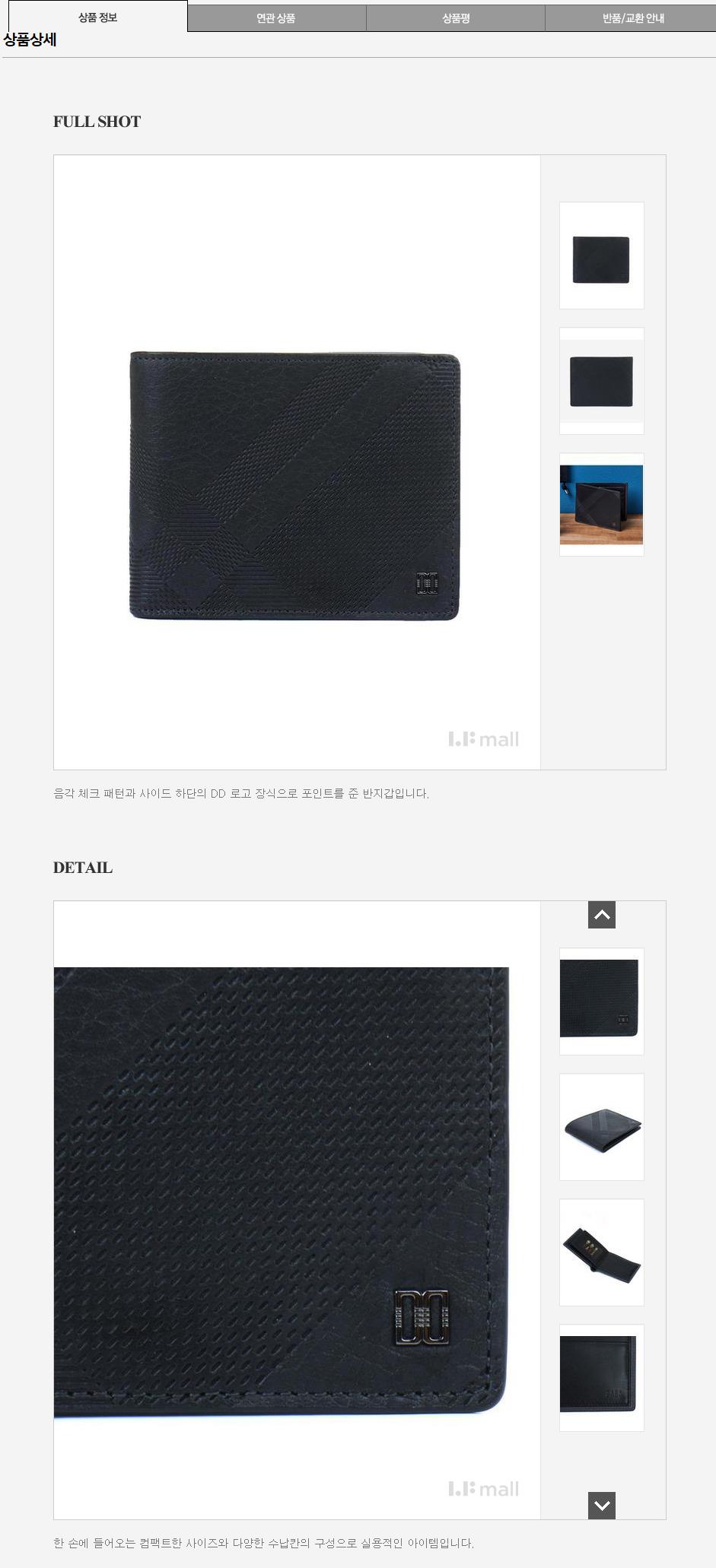Switch to the 연관 상품 tab
This screenshot has height=1568, width=716.
click(x=277, y=18)
